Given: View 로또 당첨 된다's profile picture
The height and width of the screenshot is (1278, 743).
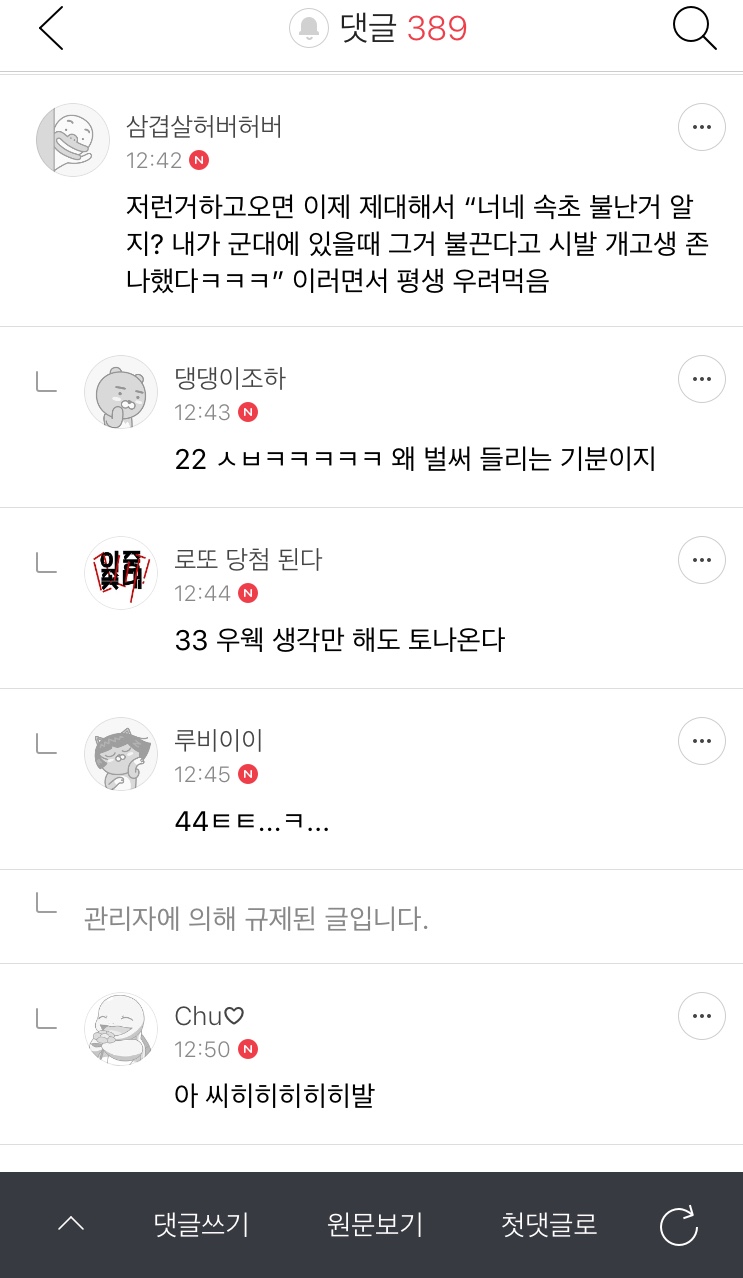Looking at the screenshot, I should tap(120, 573).
